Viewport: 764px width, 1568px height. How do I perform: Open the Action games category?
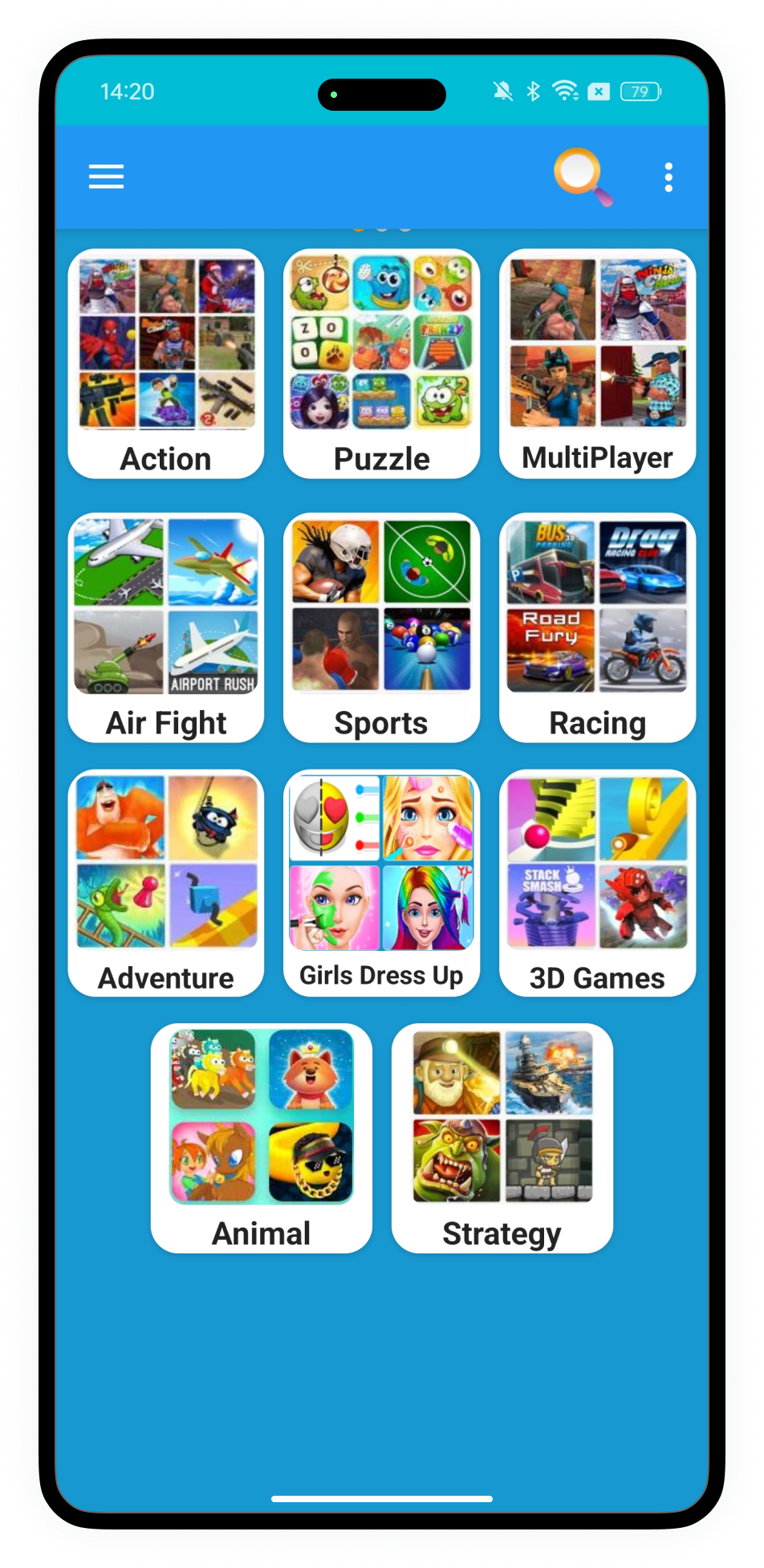coord(166,364)
